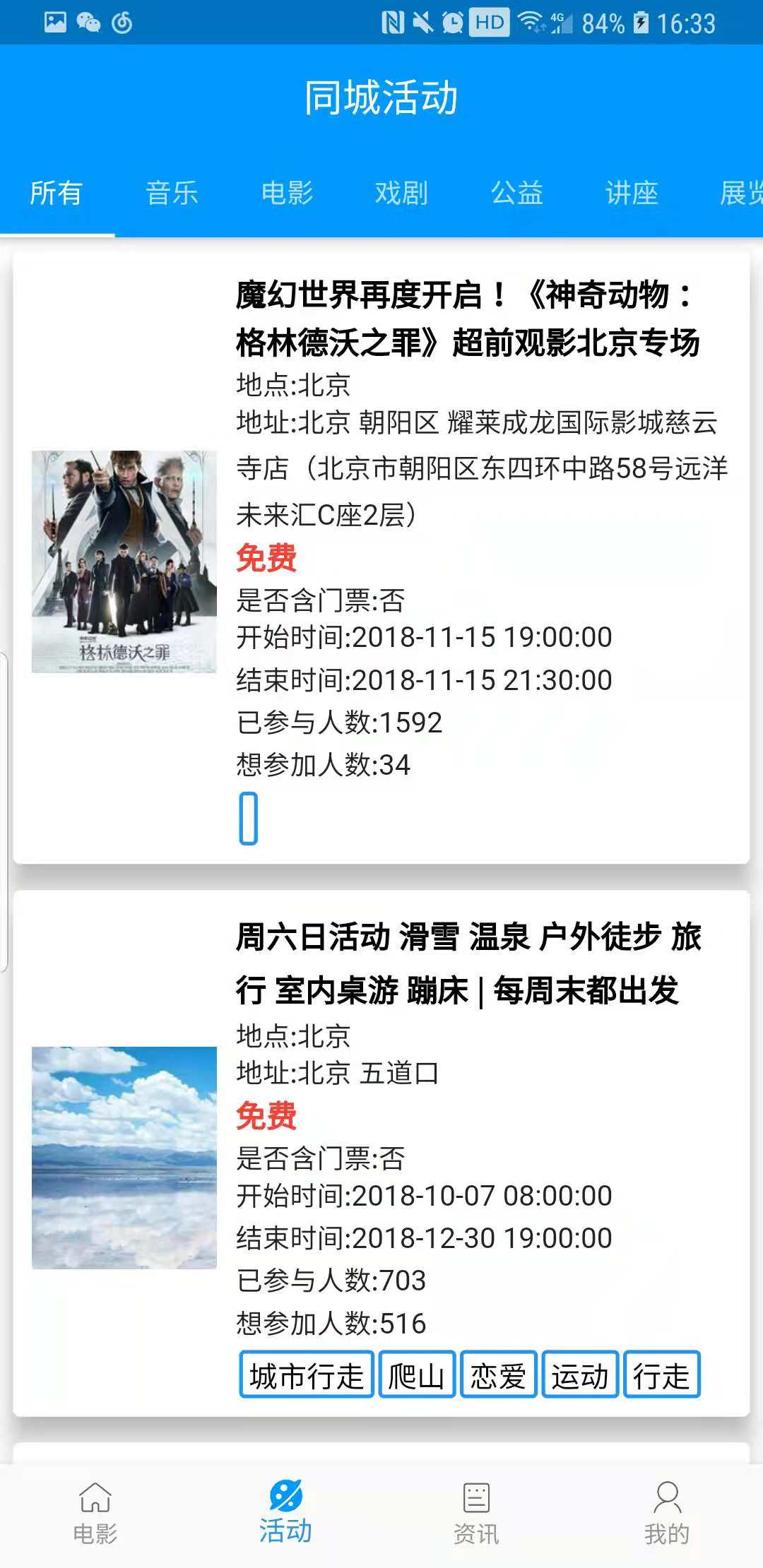Switch to the 电影 category tab
The image size is (763, 1568).
tap(287, 193)
